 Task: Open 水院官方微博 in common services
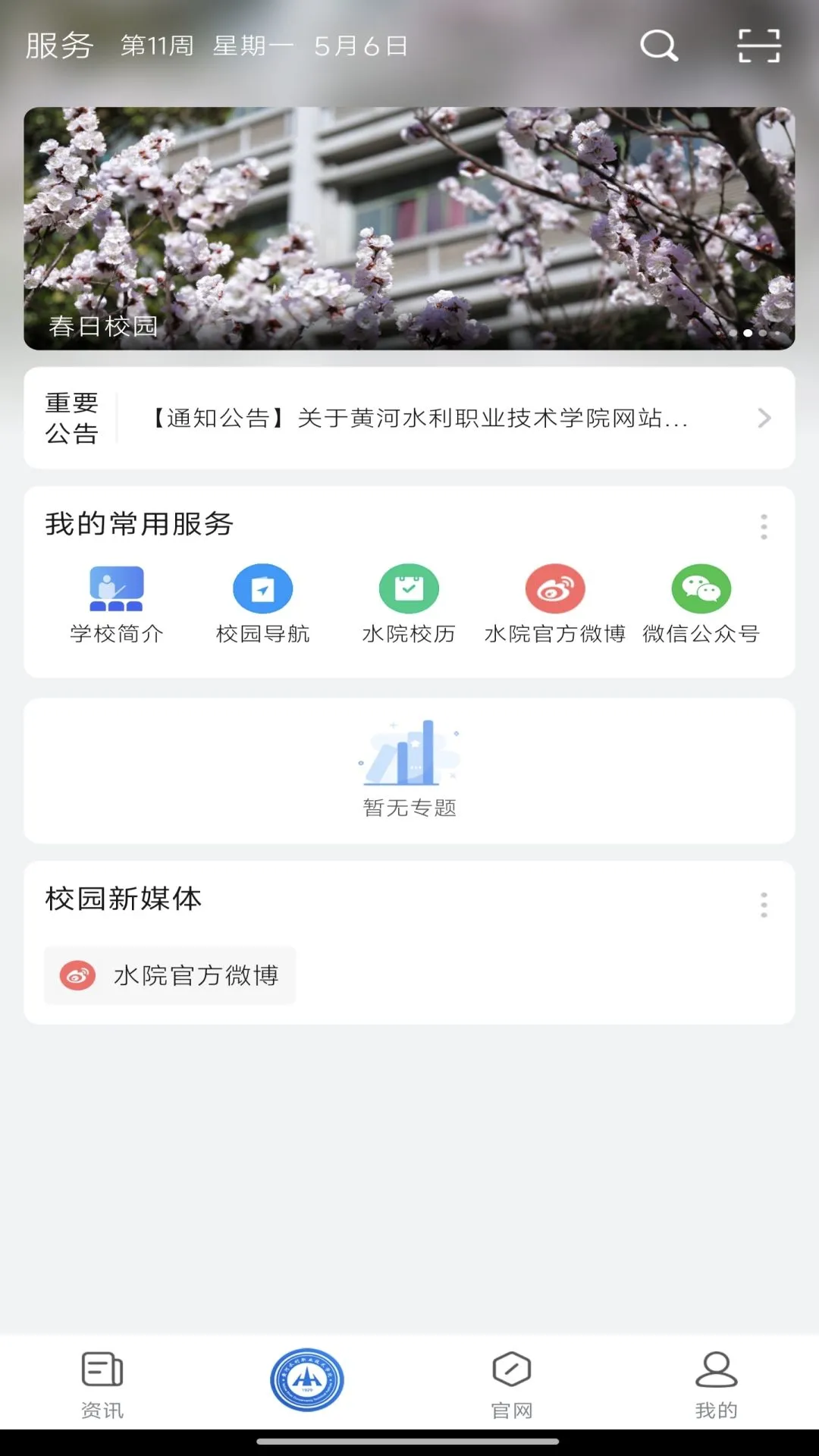[555, 604]
